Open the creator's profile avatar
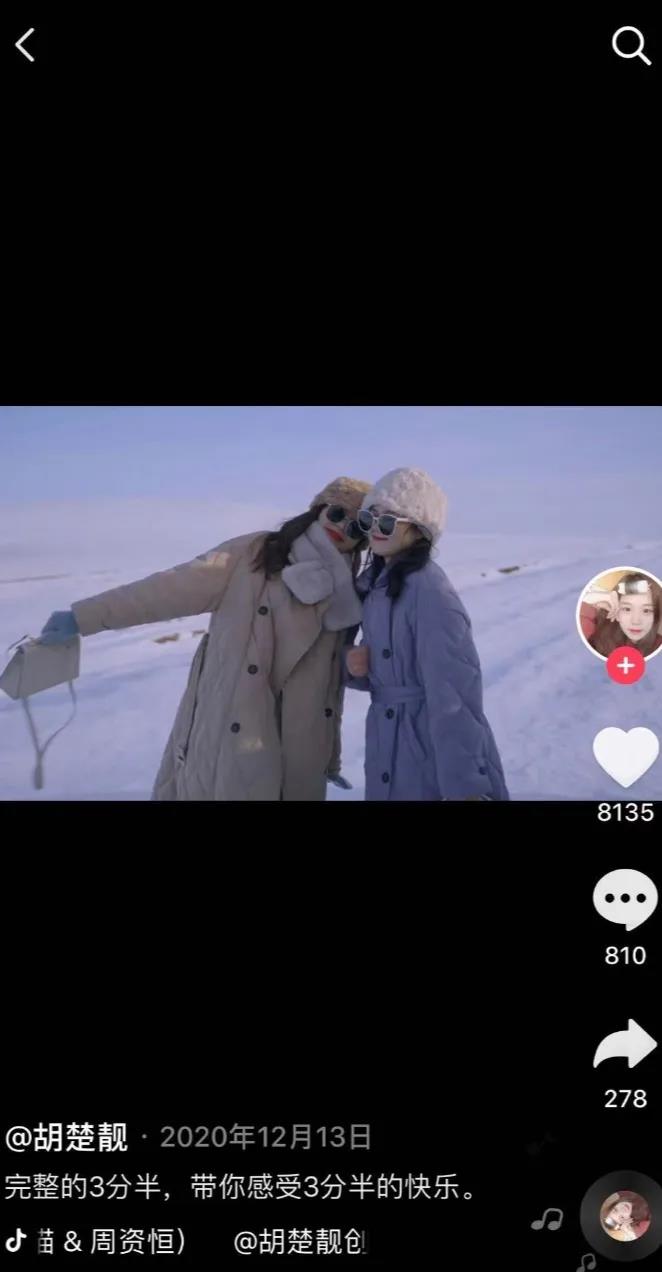The image size is (662, 1272). tap(621, 613)
